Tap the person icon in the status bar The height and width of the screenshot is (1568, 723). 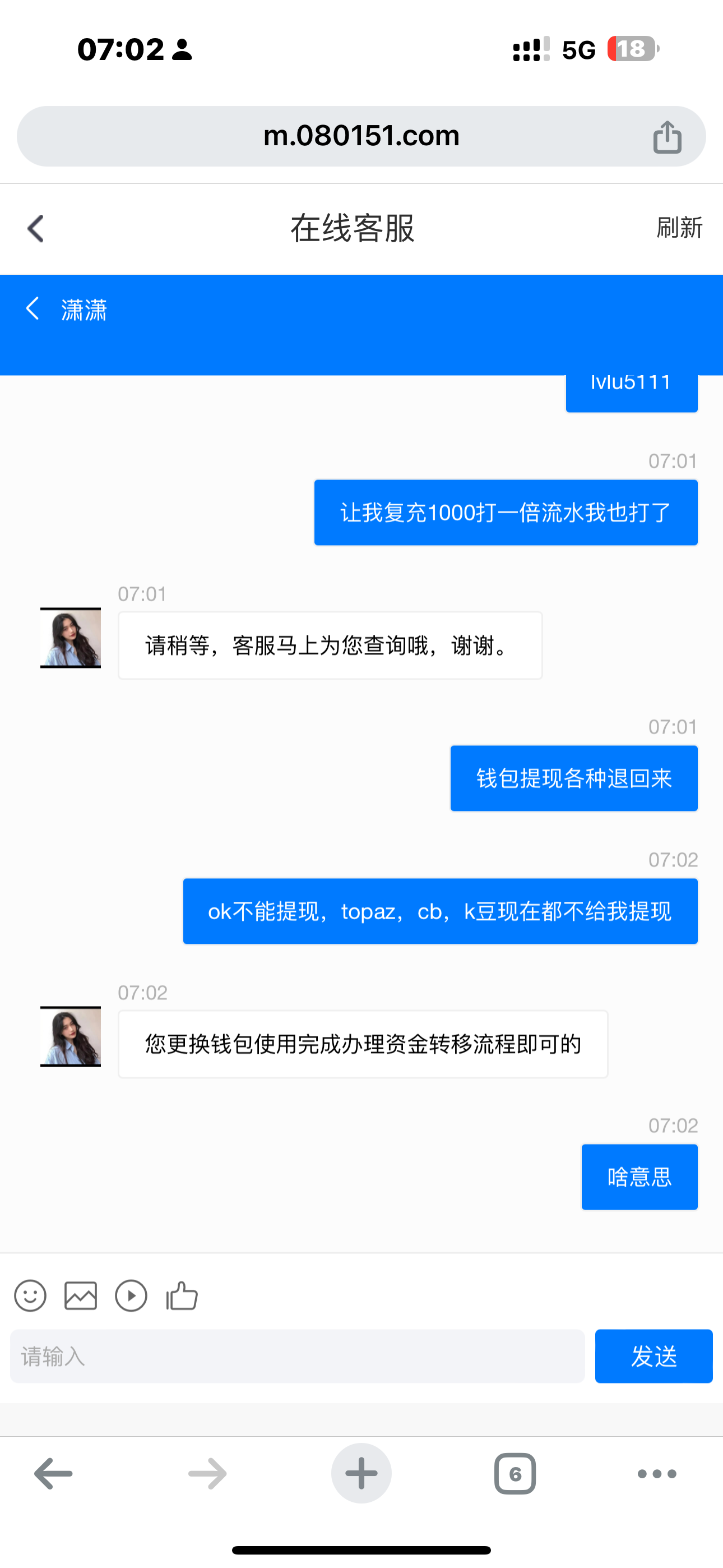click(182, 51)
